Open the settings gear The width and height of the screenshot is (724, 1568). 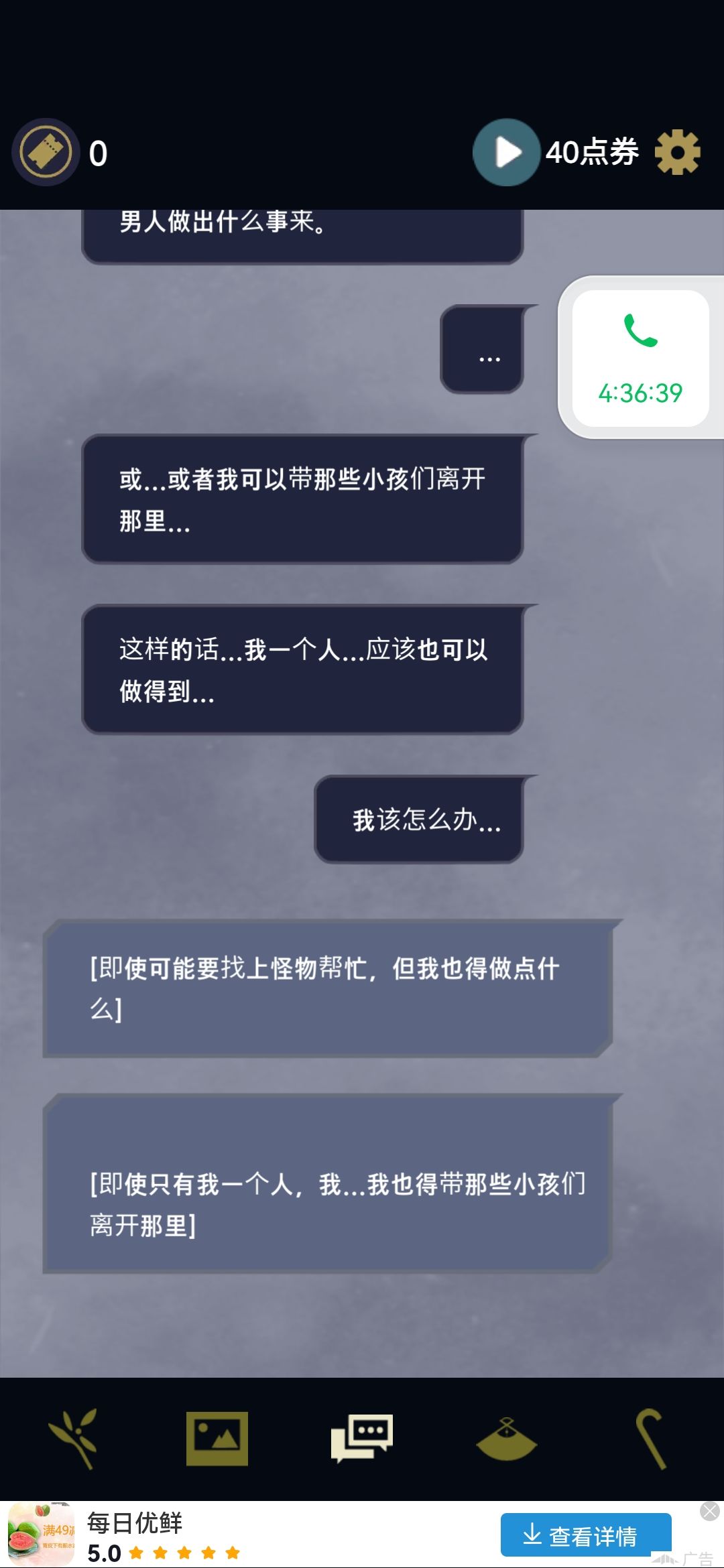677,152
